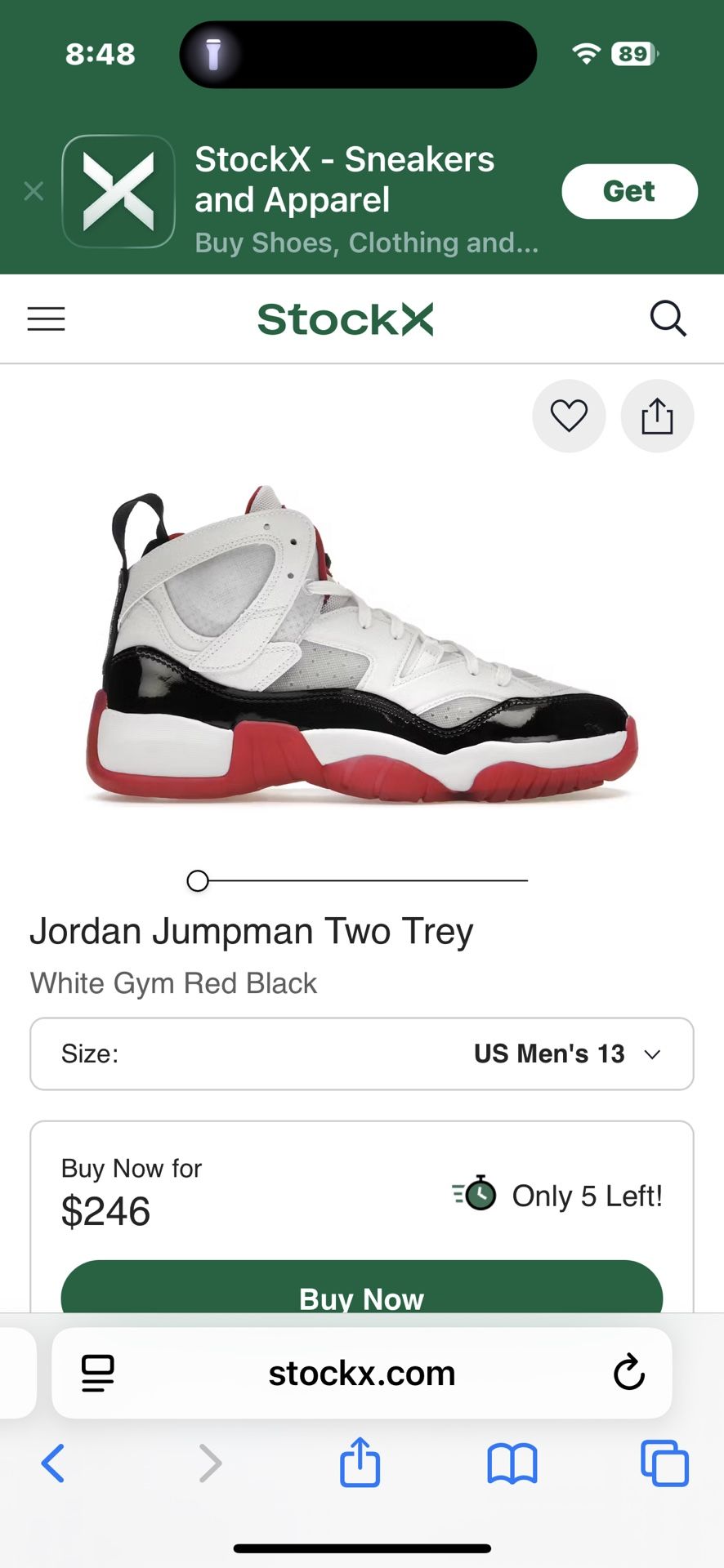Open the StockX search
This screenshot has height=1568, width=724.
click(668, 318)
